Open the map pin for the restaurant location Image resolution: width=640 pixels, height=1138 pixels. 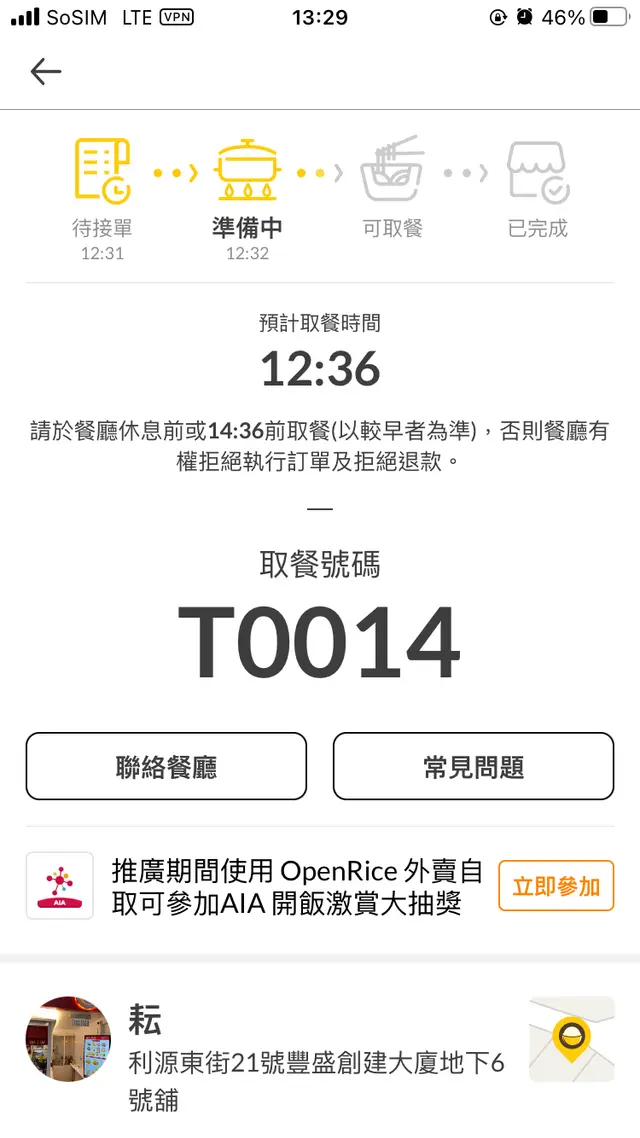pos(571,1039)
